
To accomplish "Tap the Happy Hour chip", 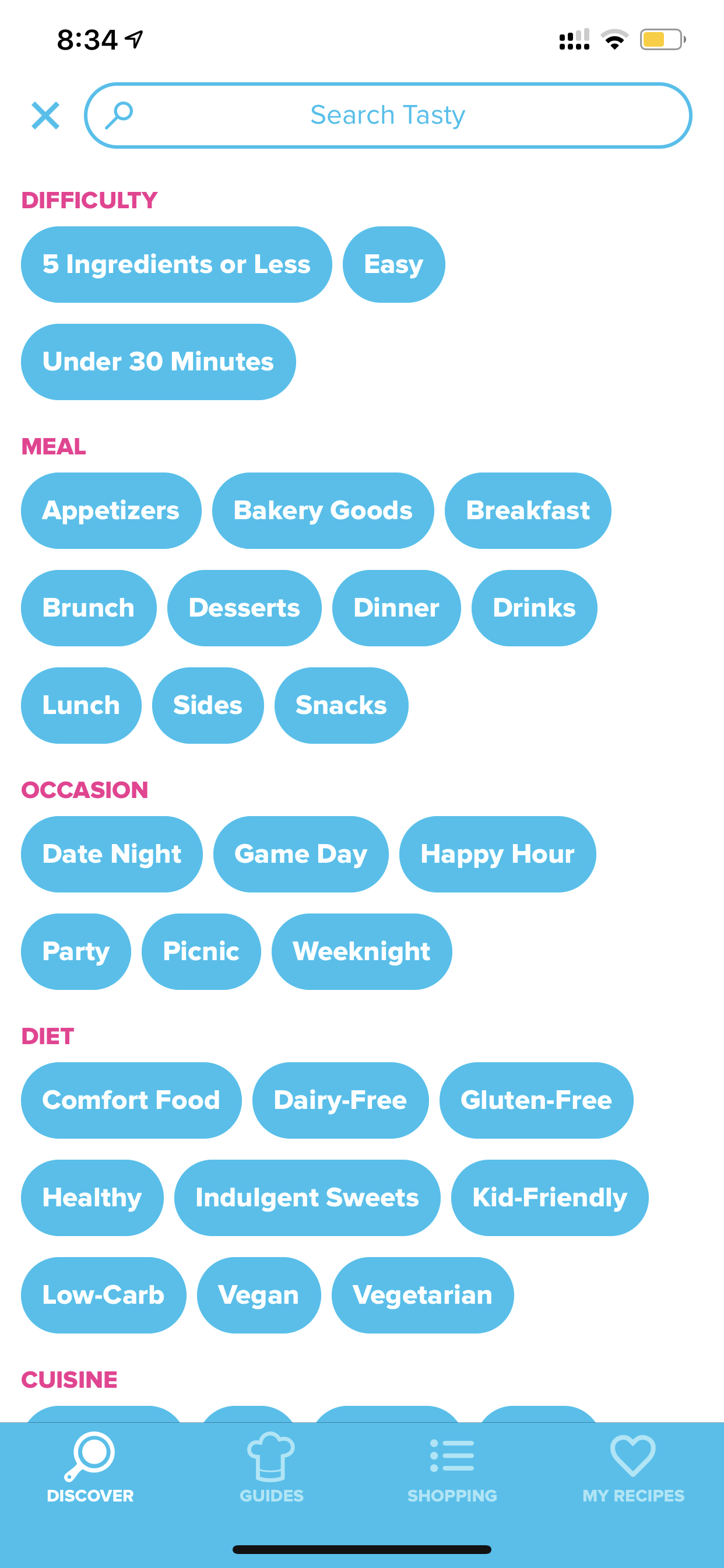I will click(x=497, y=854).
